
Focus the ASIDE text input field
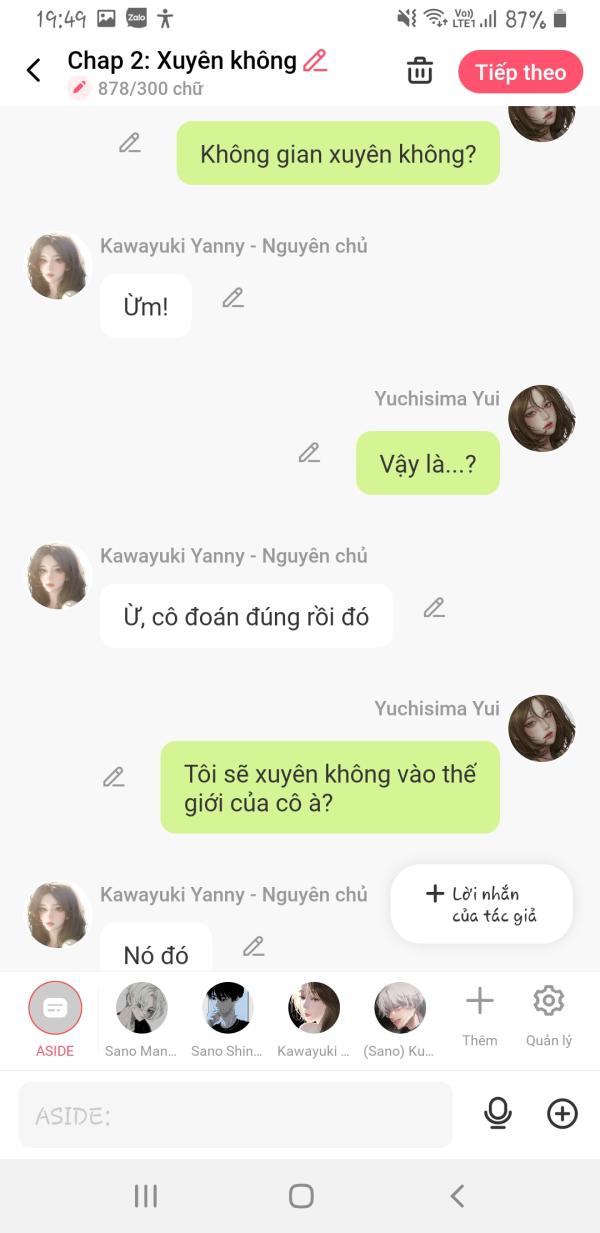(235, 1115)
